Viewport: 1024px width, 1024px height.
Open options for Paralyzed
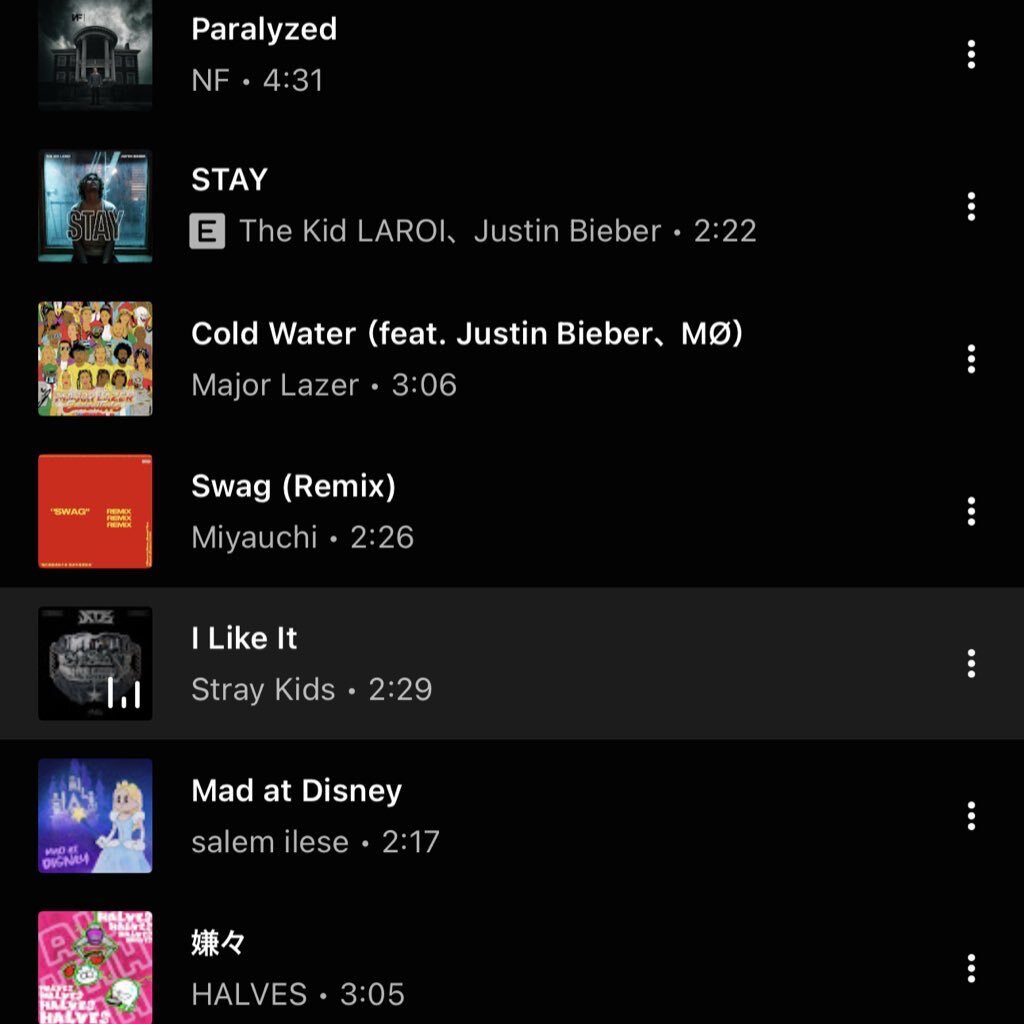pyautogui.click(x=971, y=55)
